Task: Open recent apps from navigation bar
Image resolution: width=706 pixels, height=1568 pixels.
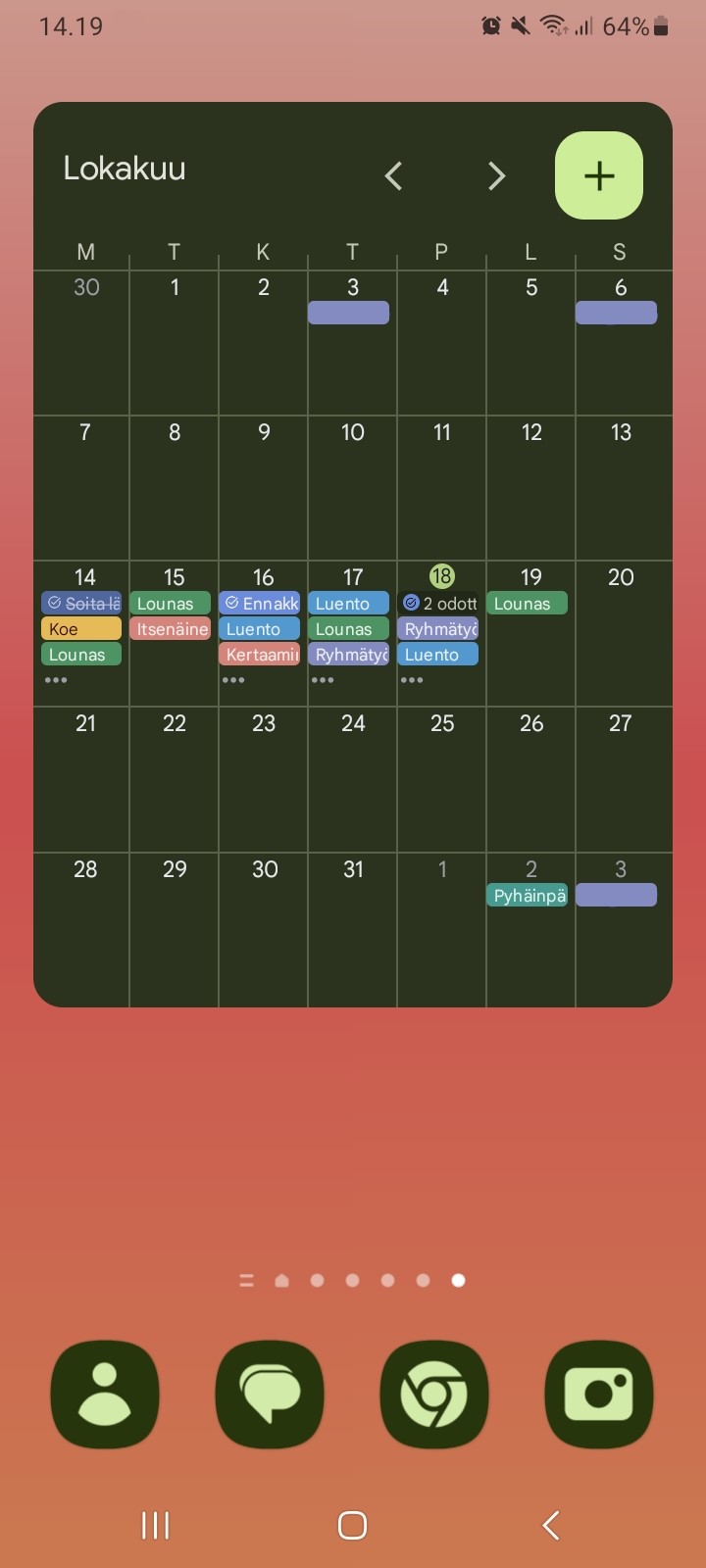Action: pos(156,1525)
